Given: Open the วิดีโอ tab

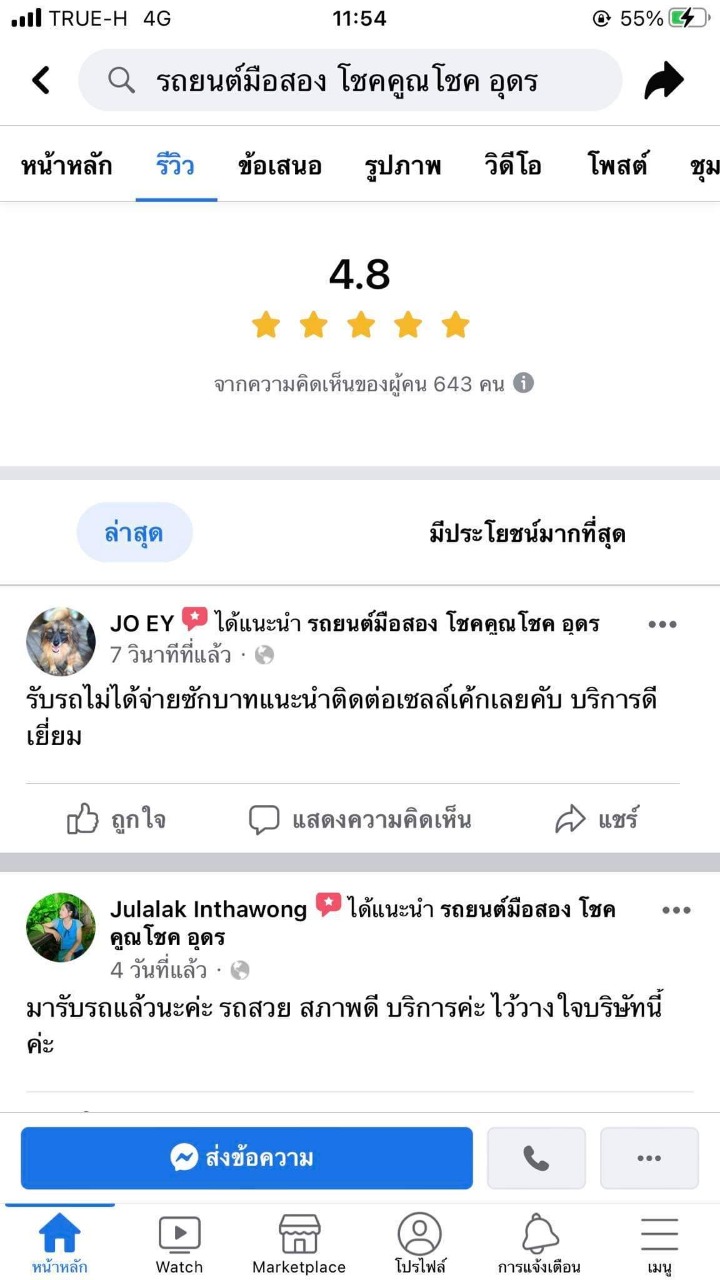Looking at the screenshot, I should [512, 166].
